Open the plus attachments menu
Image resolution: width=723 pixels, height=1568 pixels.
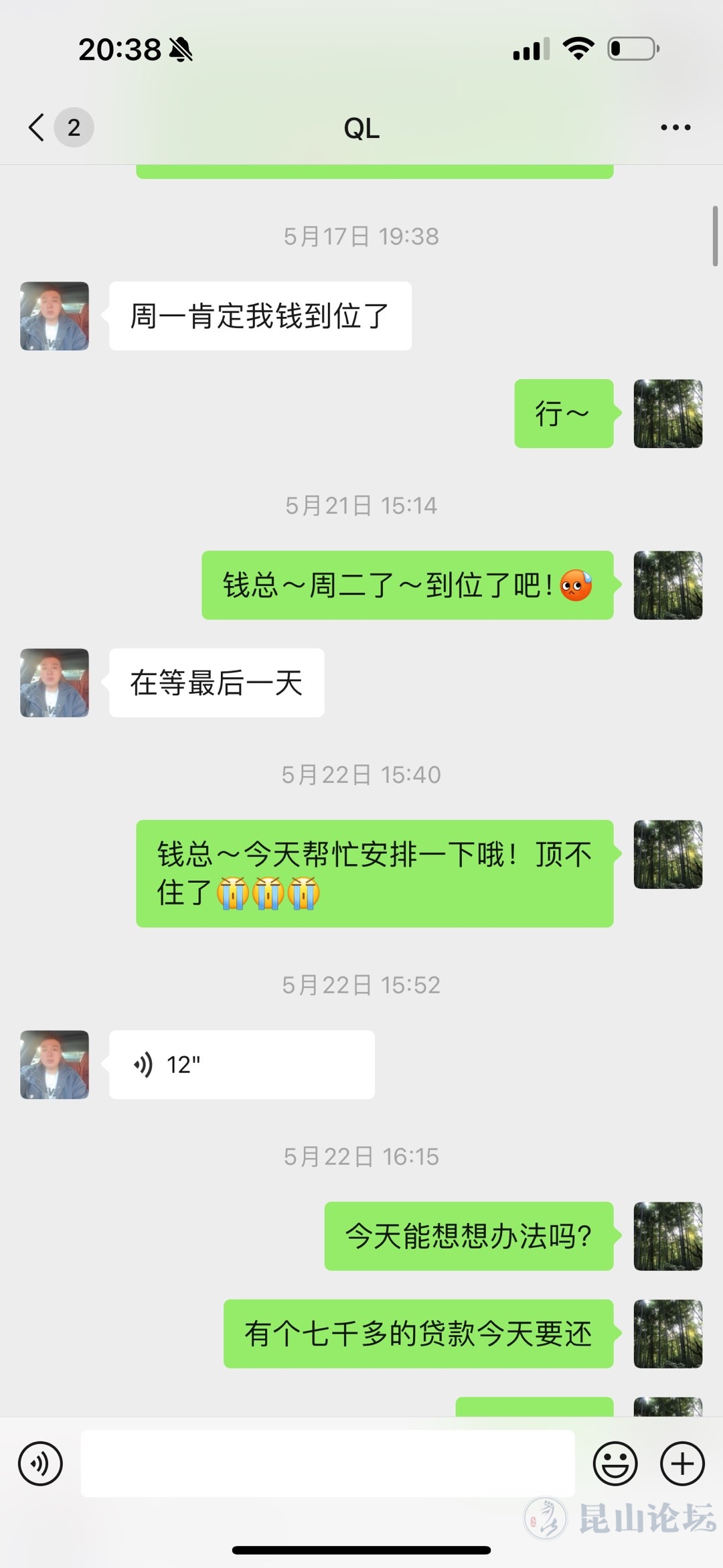682,1464
